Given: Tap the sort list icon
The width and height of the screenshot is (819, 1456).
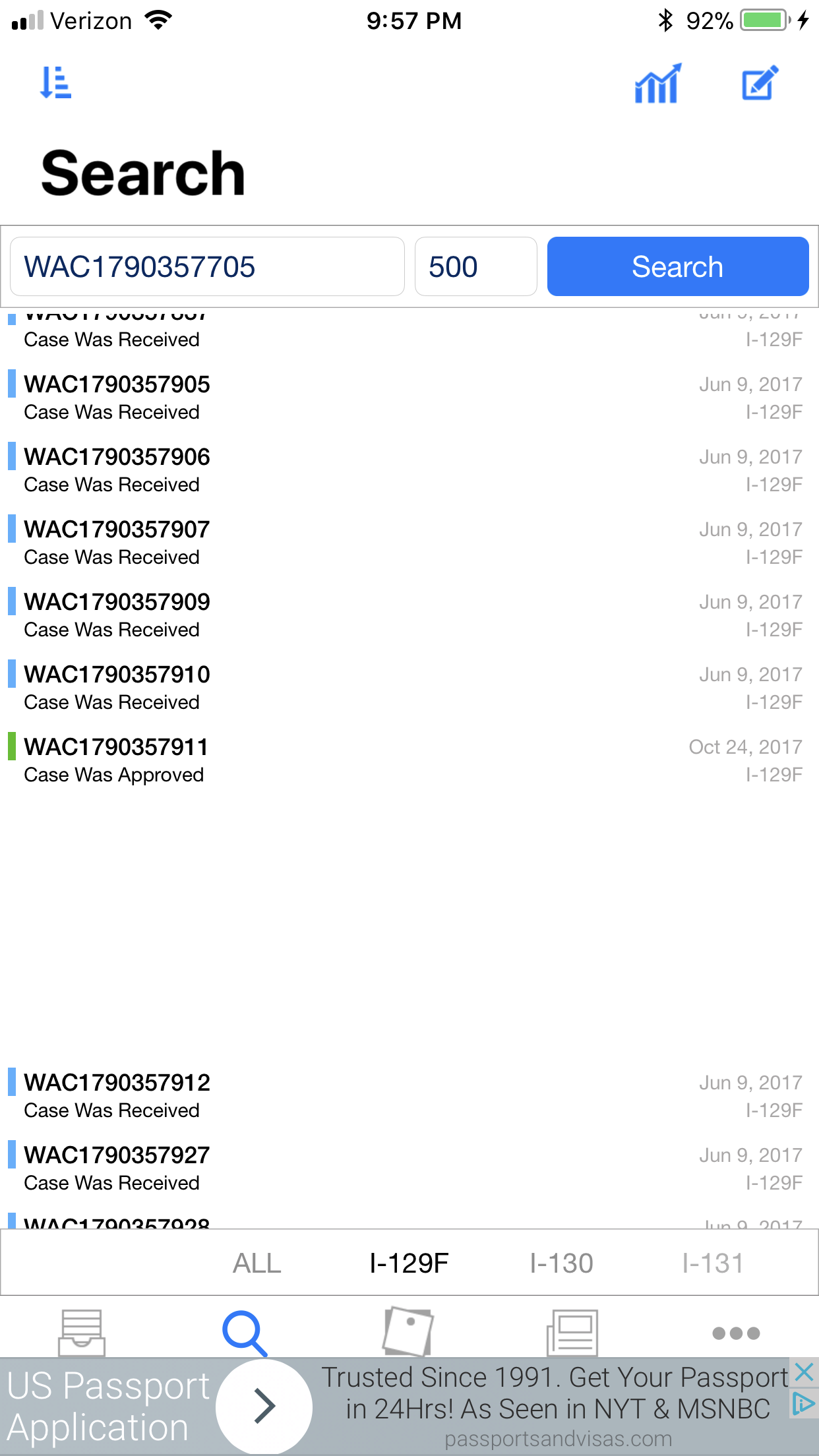Looking at the screenshot, I should click(x=56, y=83).
